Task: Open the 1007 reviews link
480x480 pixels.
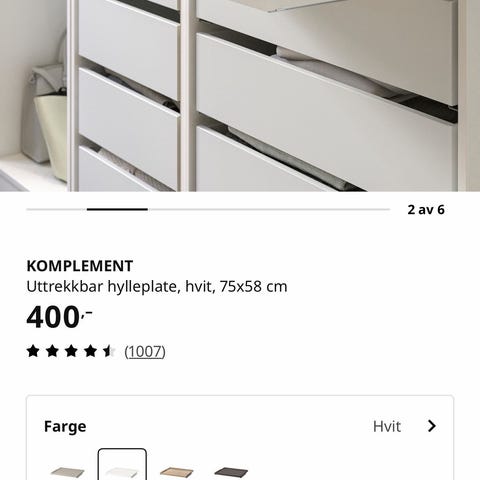Action: tap(145, 351)
